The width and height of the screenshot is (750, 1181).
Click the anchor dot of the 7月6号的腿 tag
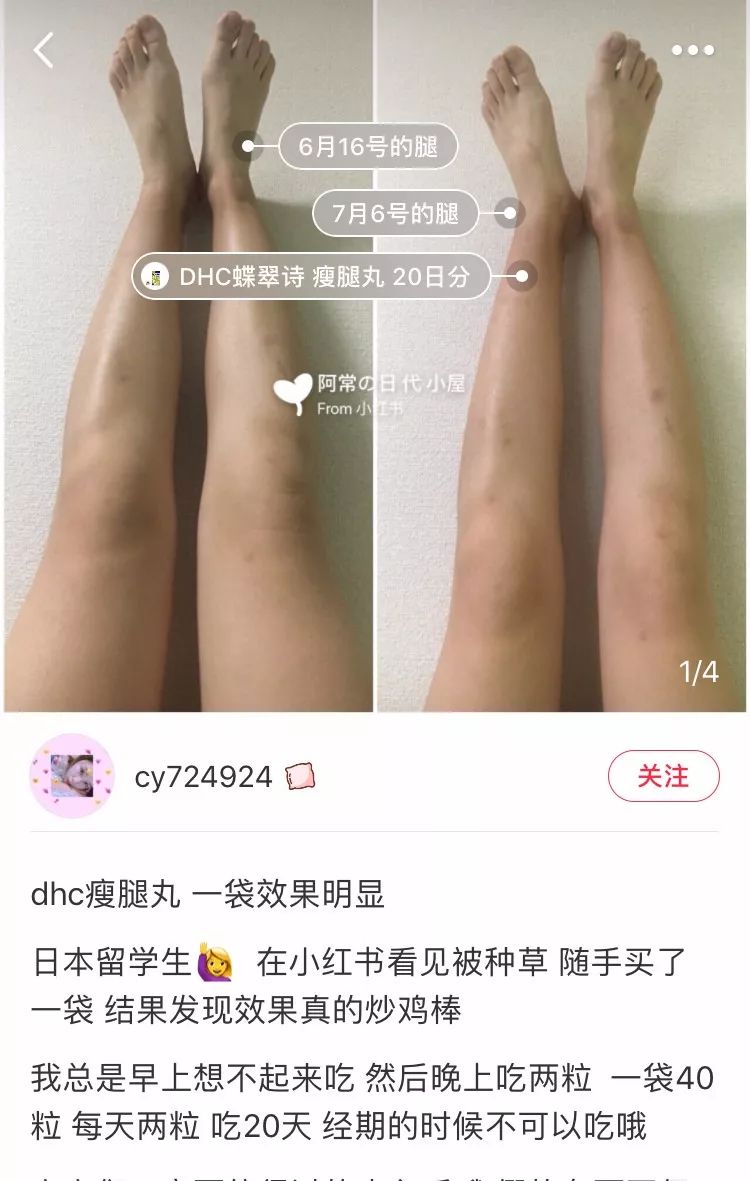tap(511, 211)
